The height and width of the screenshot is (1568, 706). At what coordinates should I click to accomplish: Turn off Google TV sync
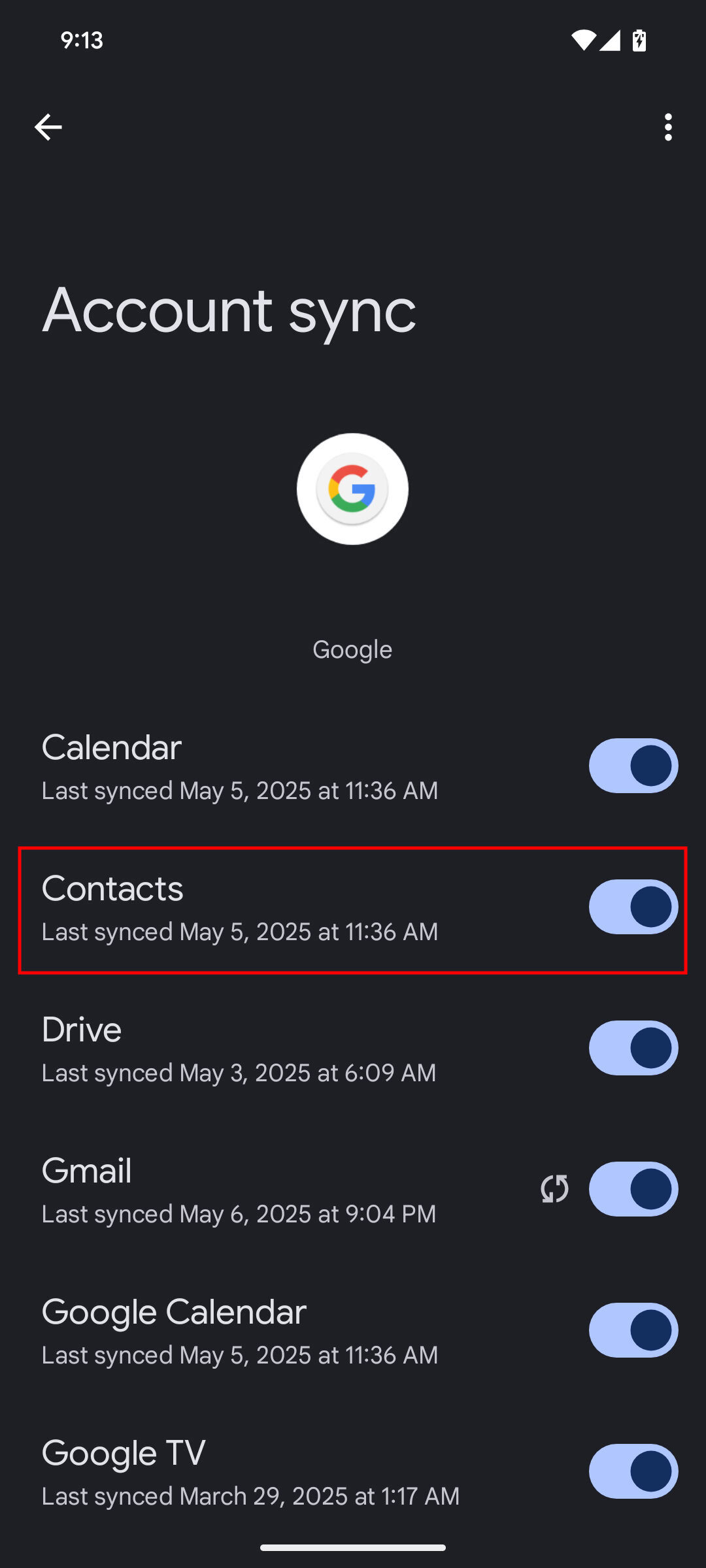(x=631, y=1470)
